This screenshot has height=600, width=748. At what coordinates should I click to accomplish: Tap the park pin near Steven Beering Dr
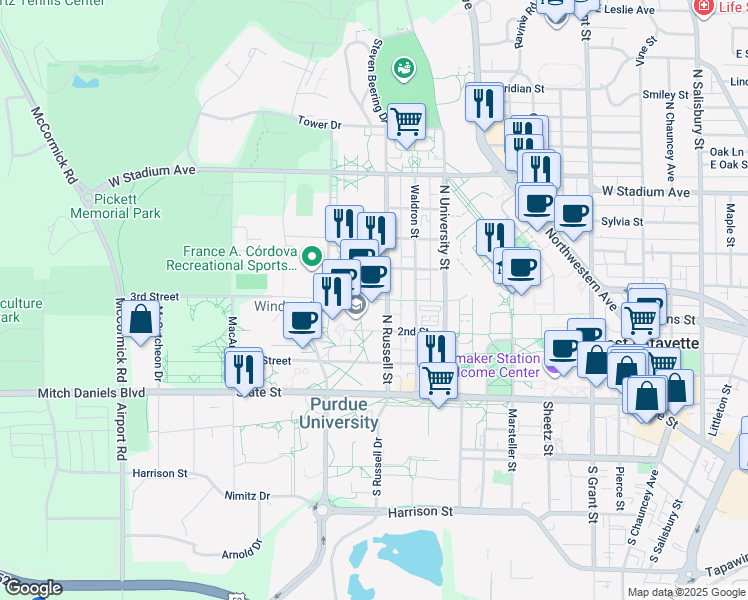click(x=404, y=68)
